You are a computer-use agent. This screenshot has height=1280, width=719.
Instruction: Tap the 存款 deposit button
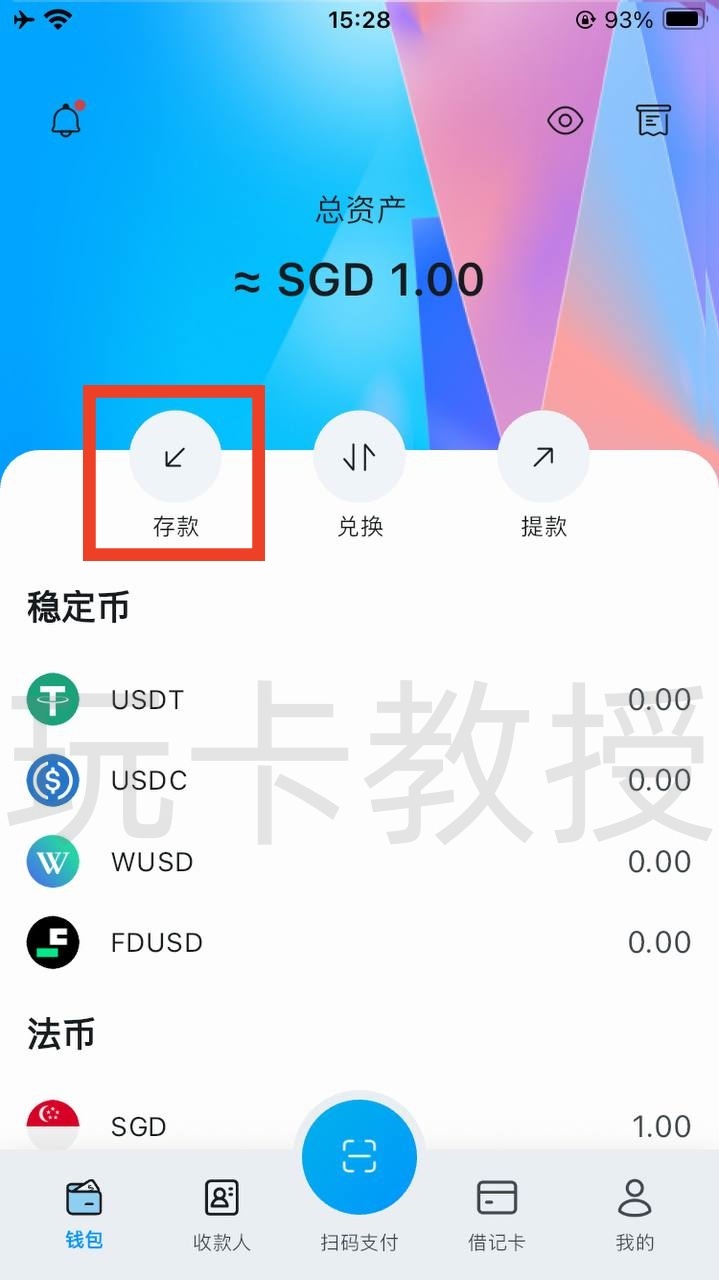(x=175, y=458)
